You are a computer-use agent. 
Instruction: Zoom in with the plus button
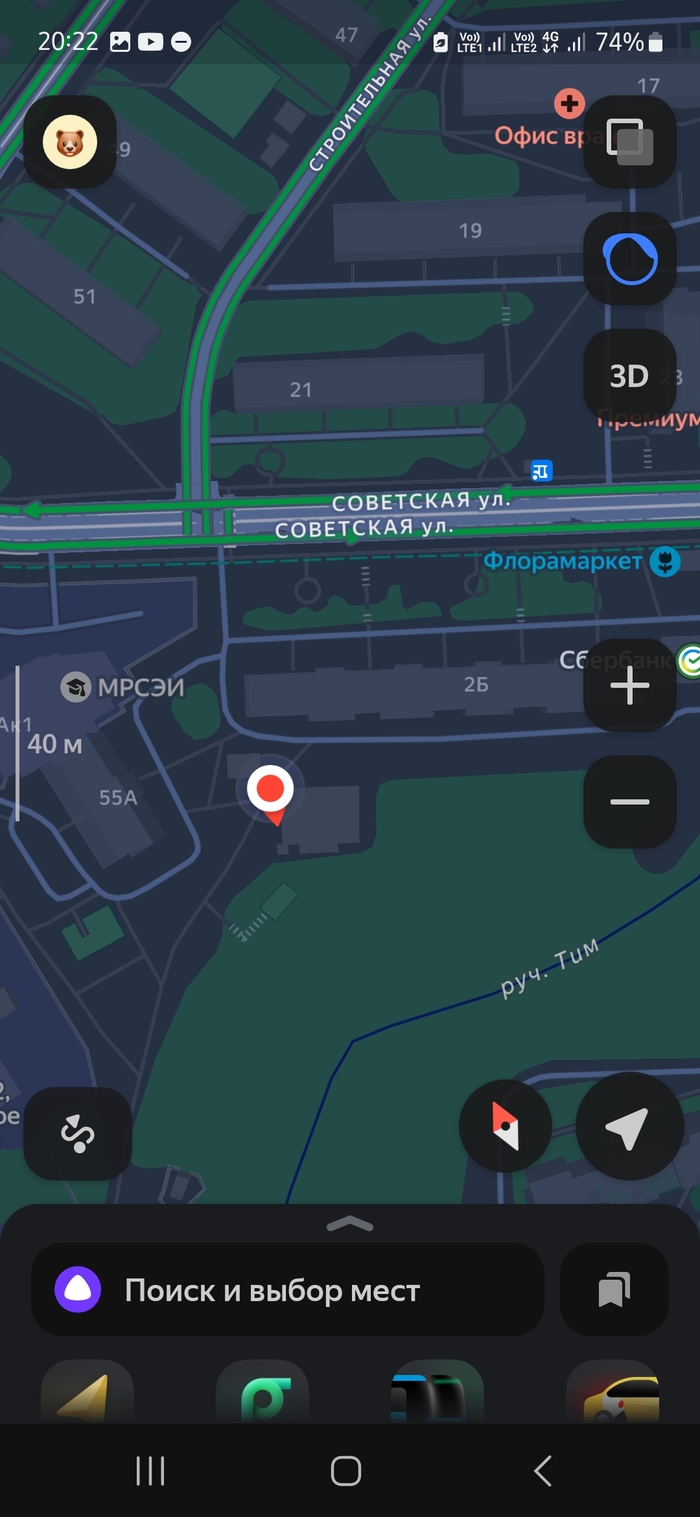(x=630, y=686)
